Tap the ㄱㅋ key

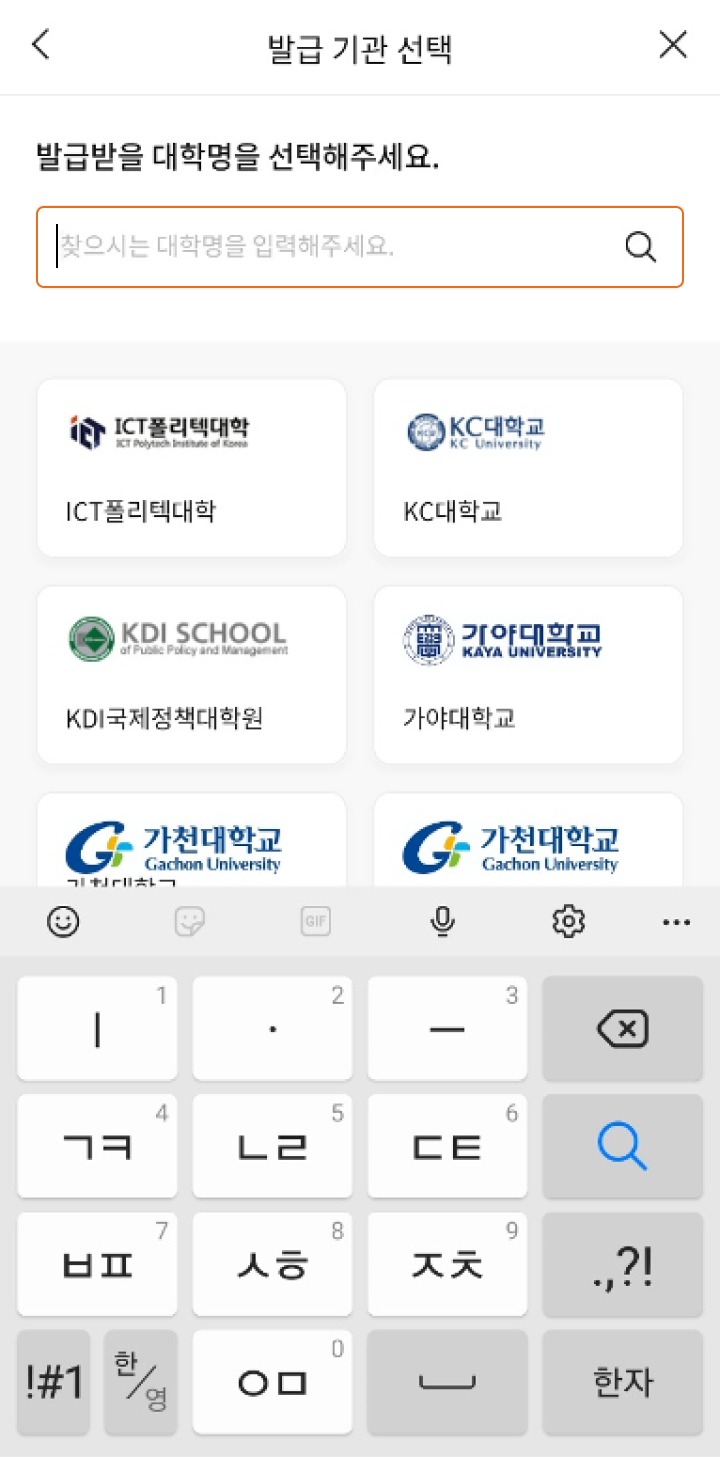click(97, 1146)
